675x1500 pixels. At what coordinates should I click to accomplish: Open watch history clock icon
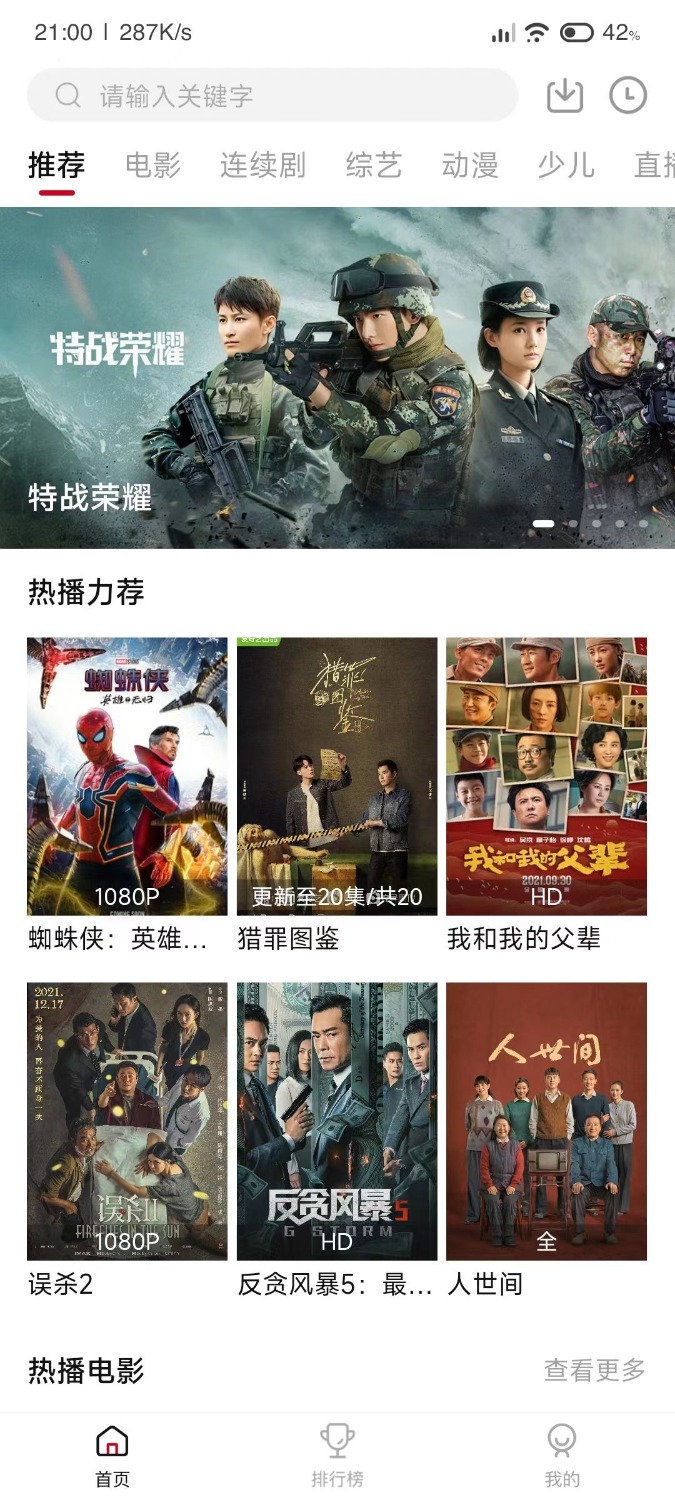(x=628, y=96)
